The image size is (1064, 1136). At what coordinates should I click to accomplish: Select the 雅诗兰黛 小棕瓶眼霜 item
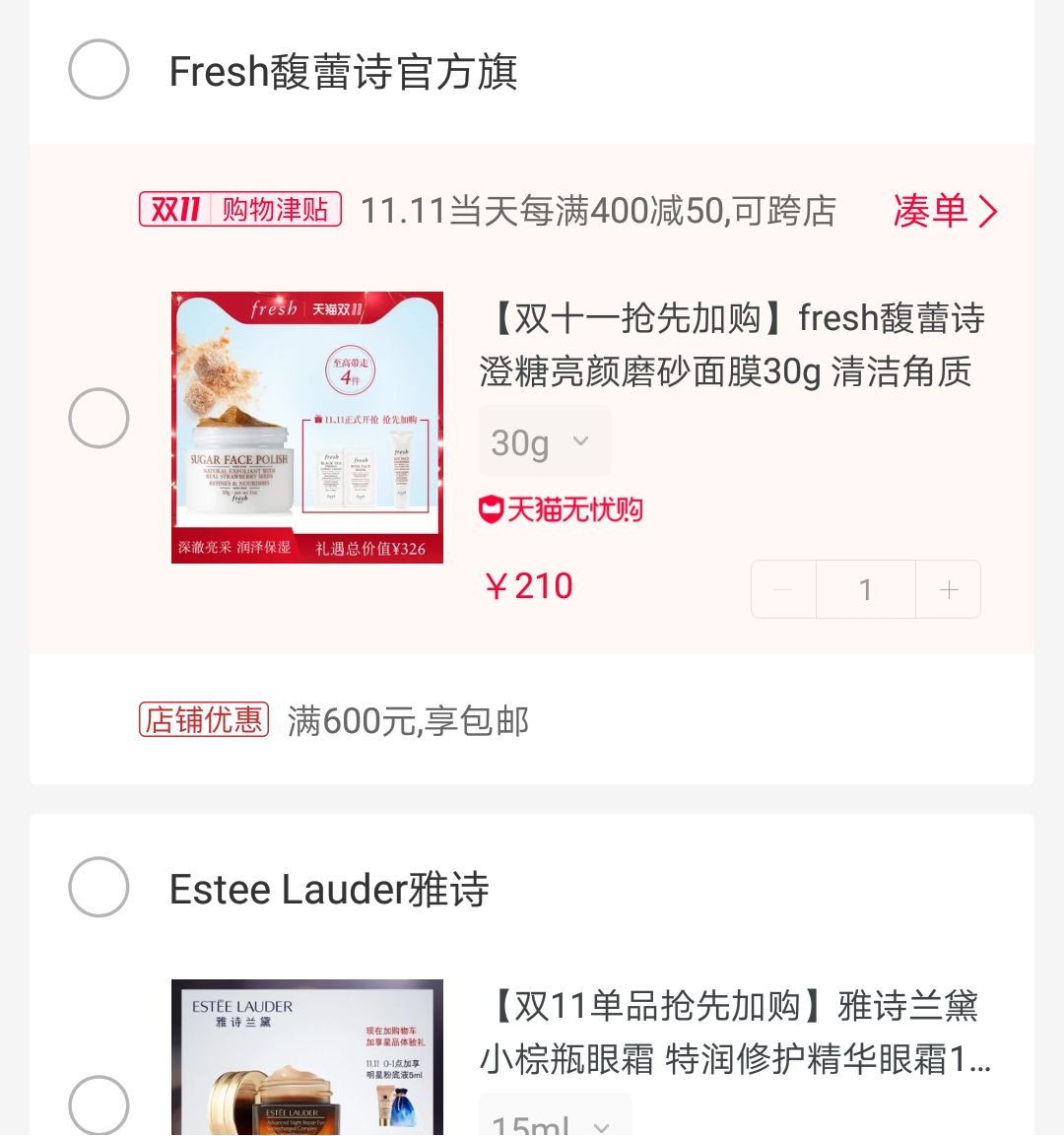(x=99, y=1105)
